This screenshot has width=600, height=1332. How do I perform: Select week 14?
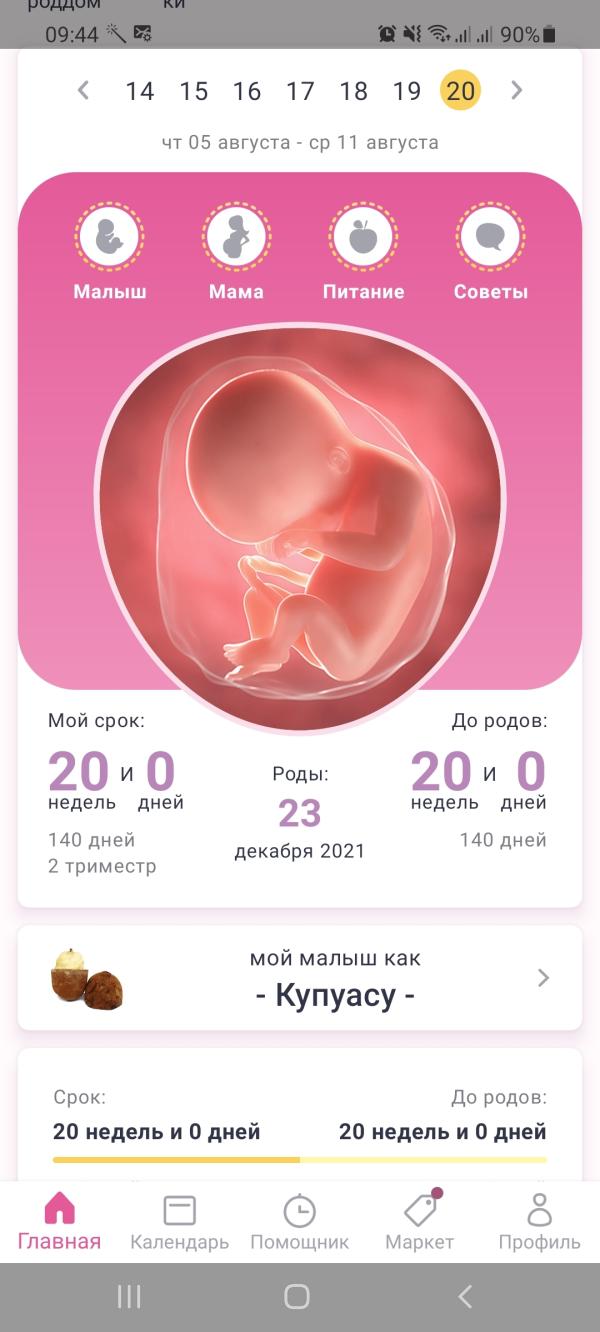(x=140, y=92)
